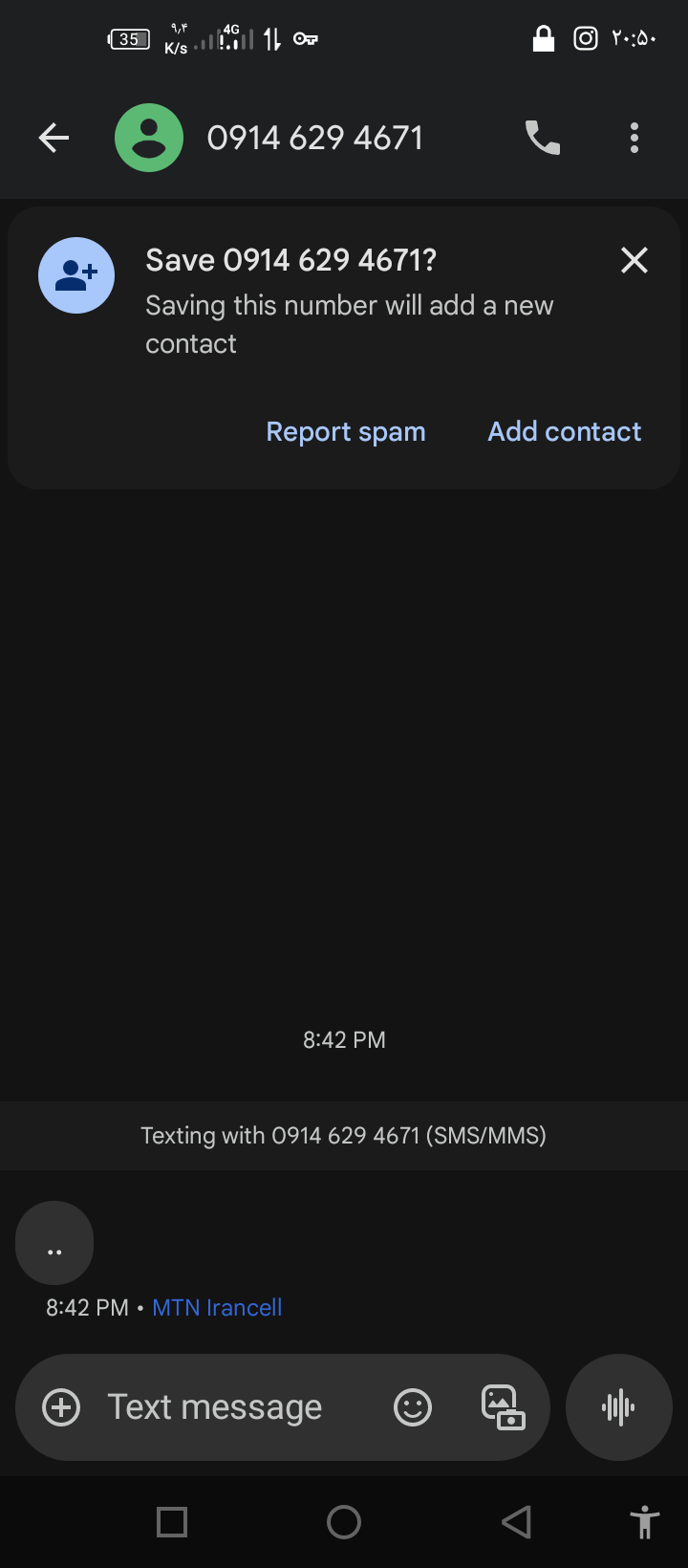Attach a photo from the gallery

tap(503, 1407)
